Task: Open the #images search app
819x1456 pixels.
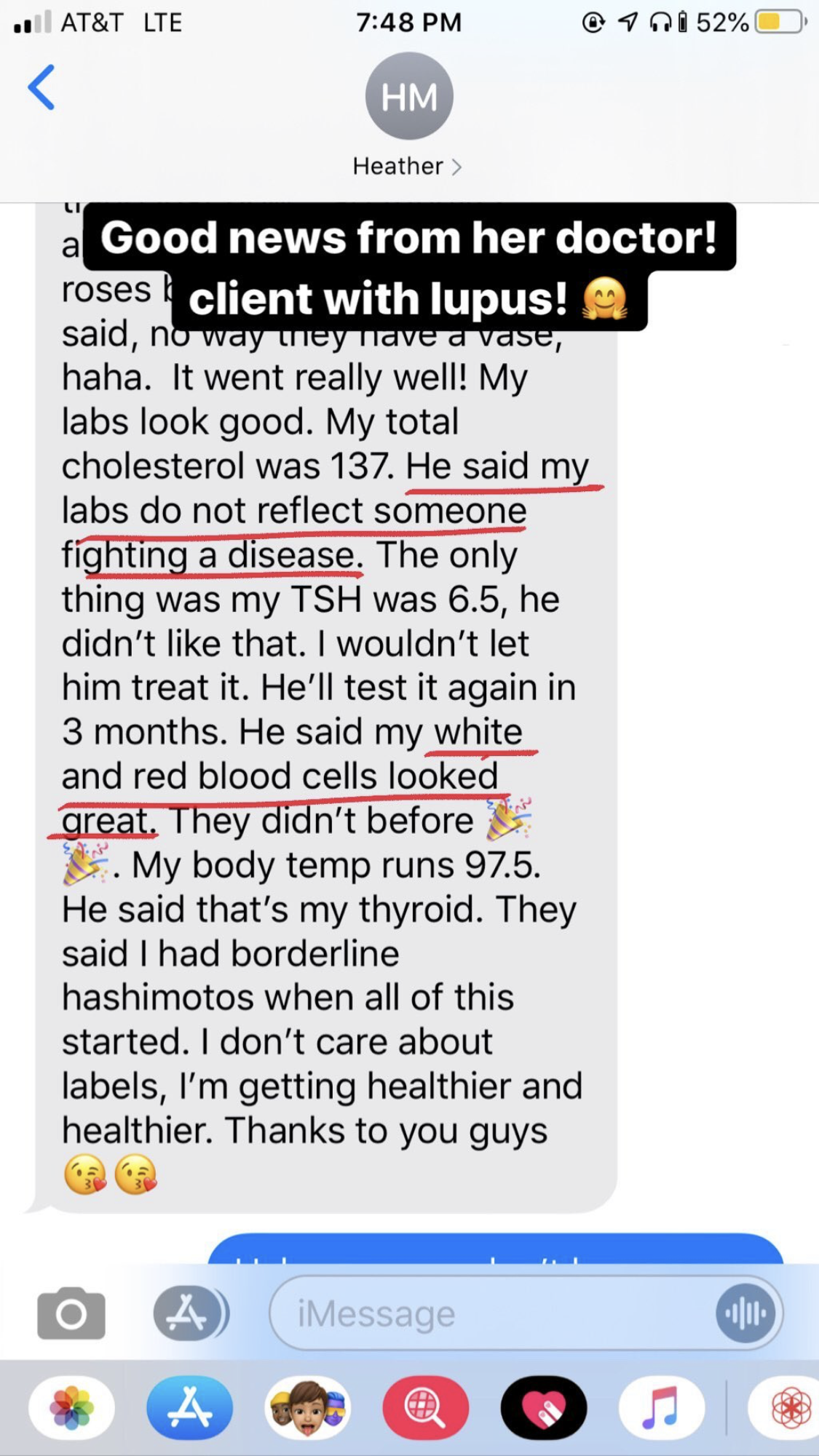Action: [x=426, y=1409]
